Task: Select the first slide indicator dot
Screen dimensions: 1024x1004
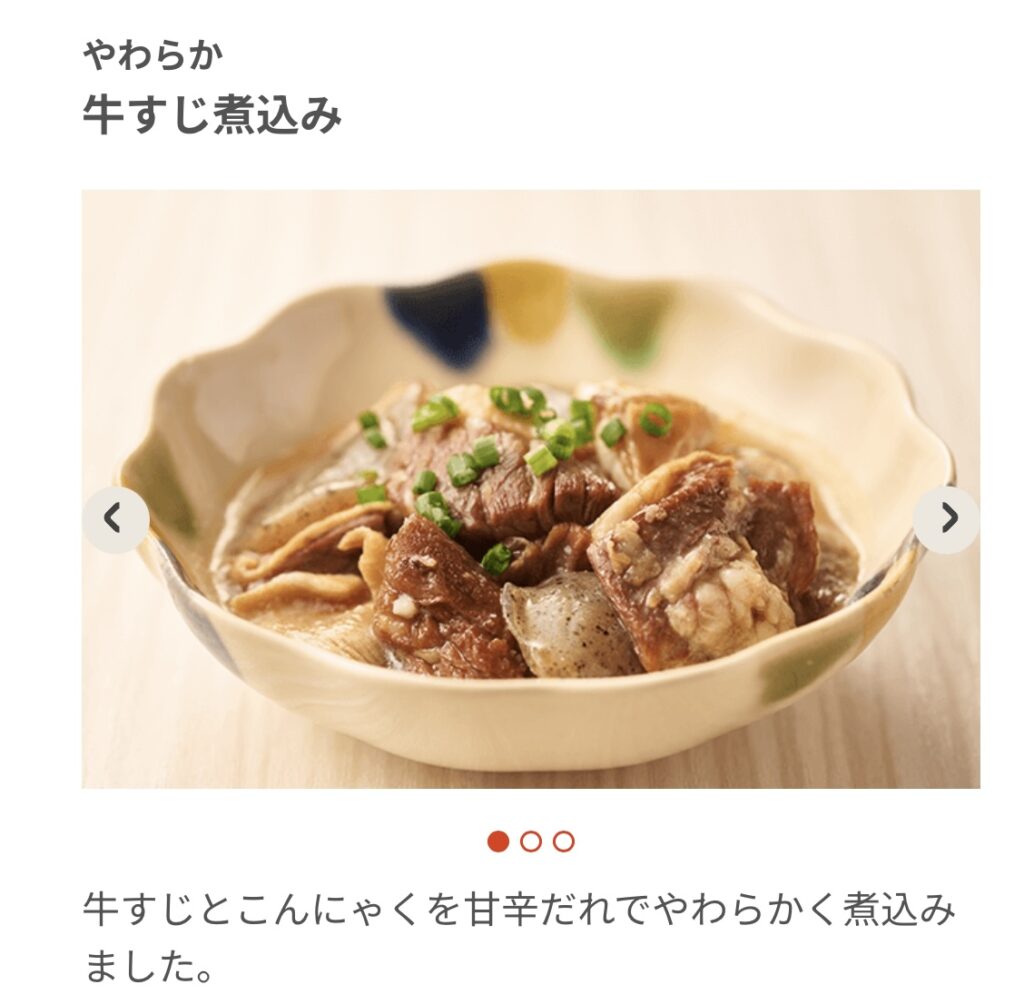Action: 498,842
